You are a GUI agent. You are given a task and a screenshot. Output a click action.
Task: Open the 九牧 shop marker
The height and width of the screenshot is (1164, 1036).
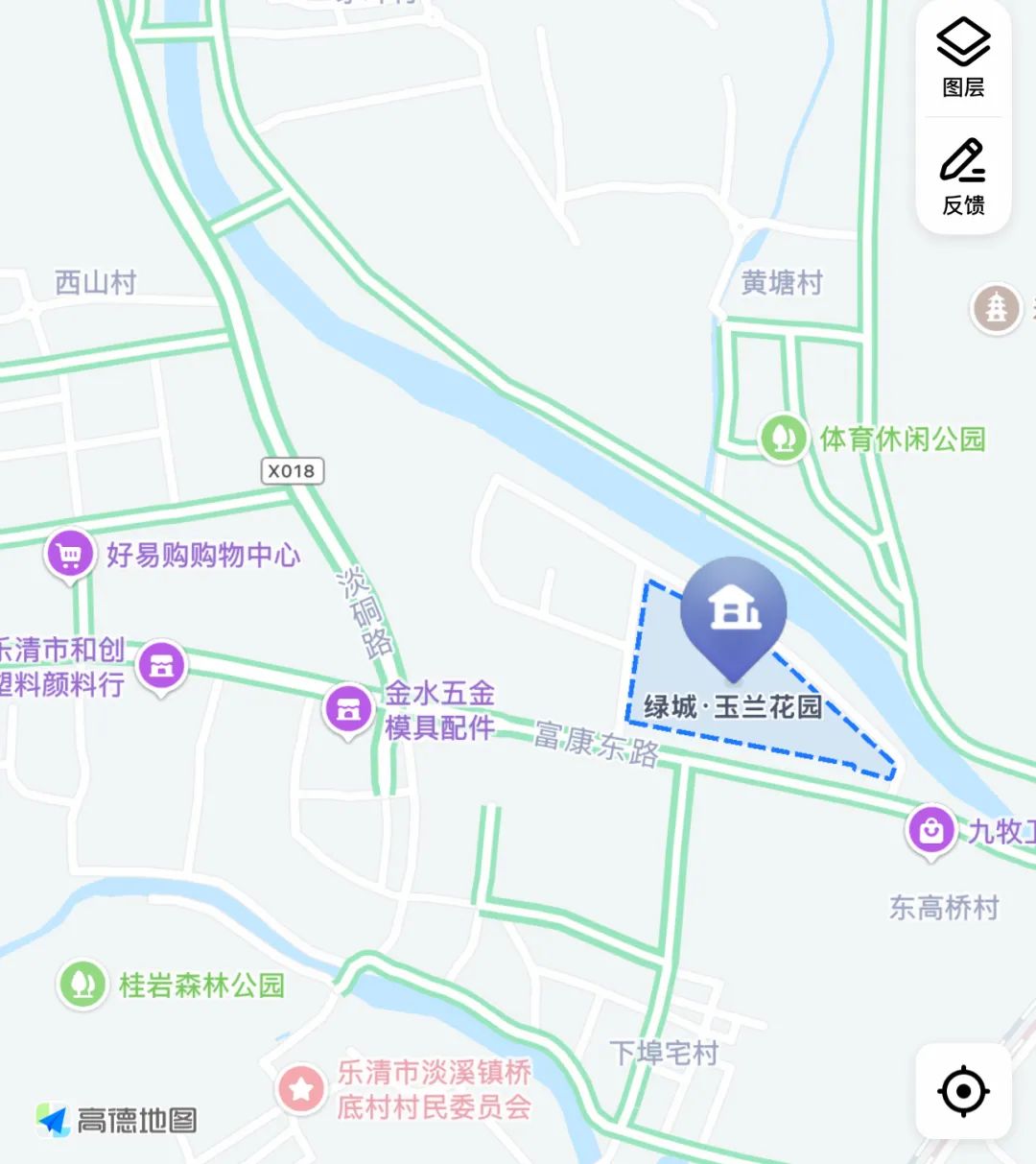pyautogui.click(x=930, y=830)
